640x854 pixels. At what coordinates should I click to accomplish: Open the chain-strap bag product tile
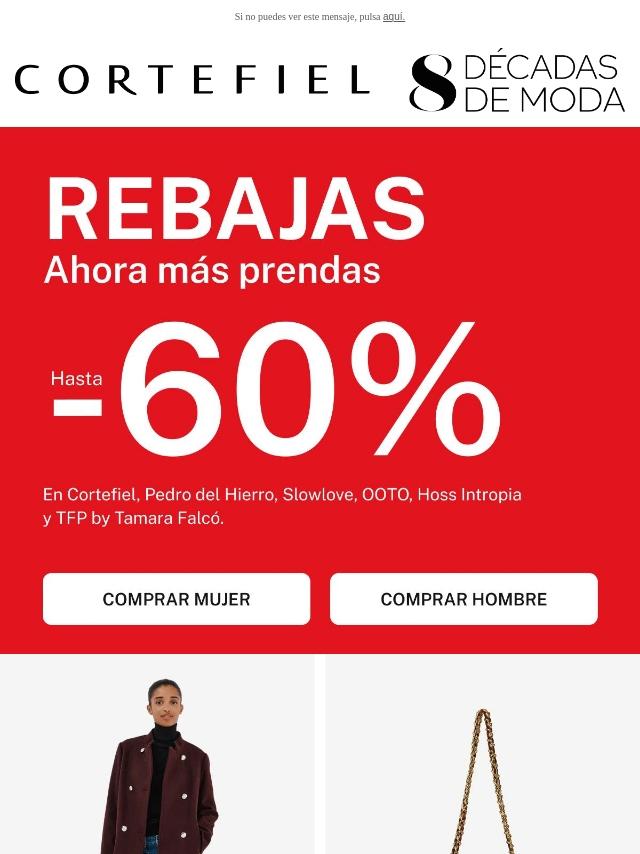483,754
